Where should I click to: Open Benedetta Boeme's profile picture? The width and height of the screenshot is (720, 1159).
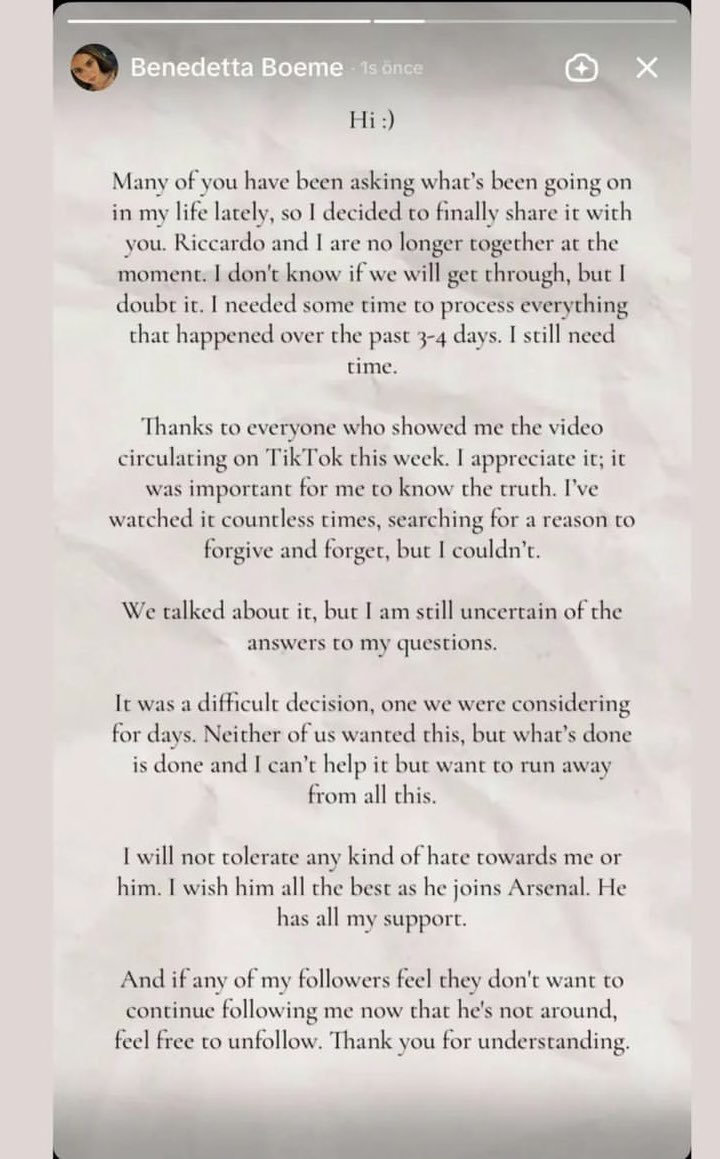coord(95,68)
